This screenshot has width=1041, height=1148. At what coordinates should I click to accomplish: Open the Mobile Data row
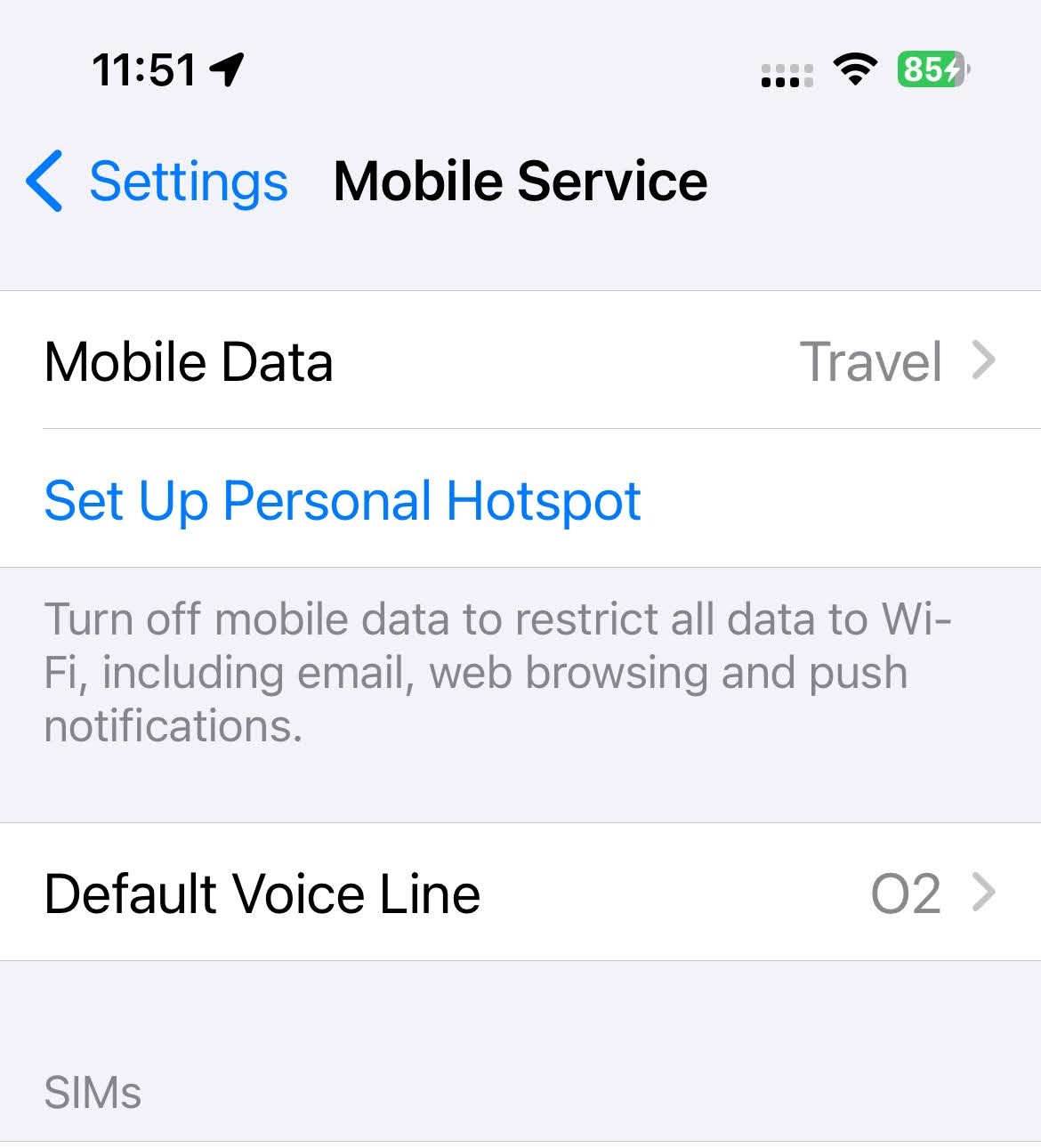[520, 360]
